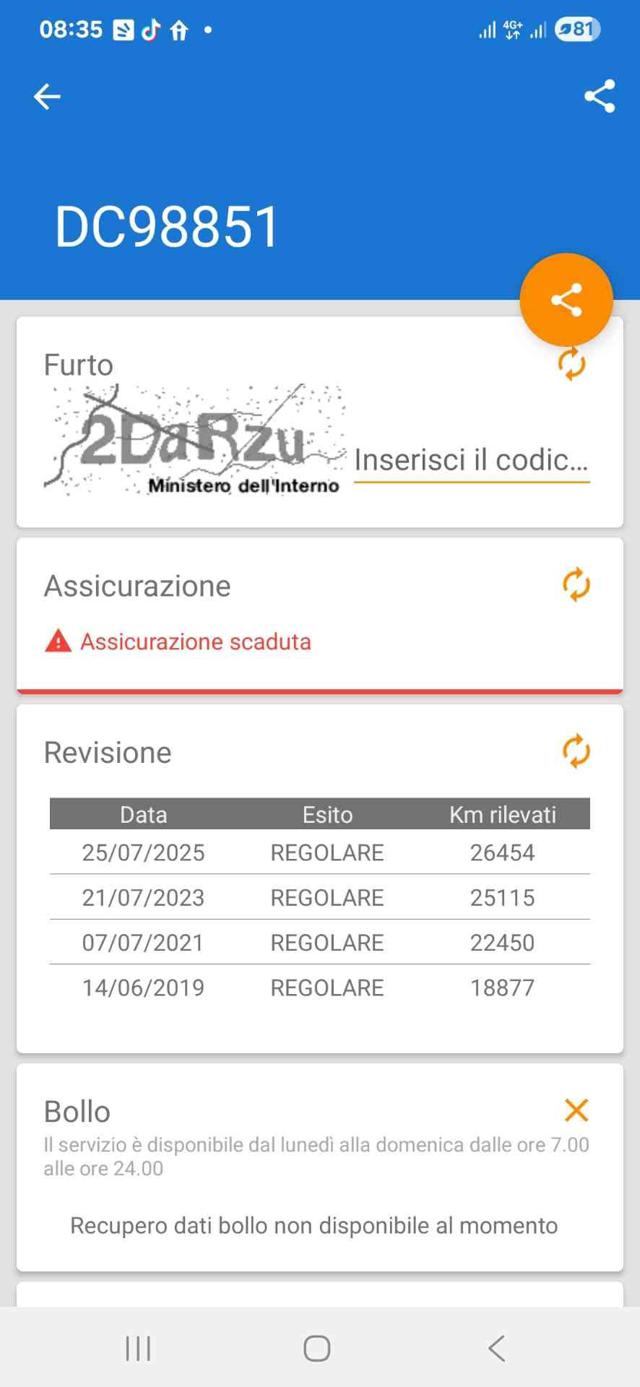Tap the orange floating share button

tap(566, 300)
